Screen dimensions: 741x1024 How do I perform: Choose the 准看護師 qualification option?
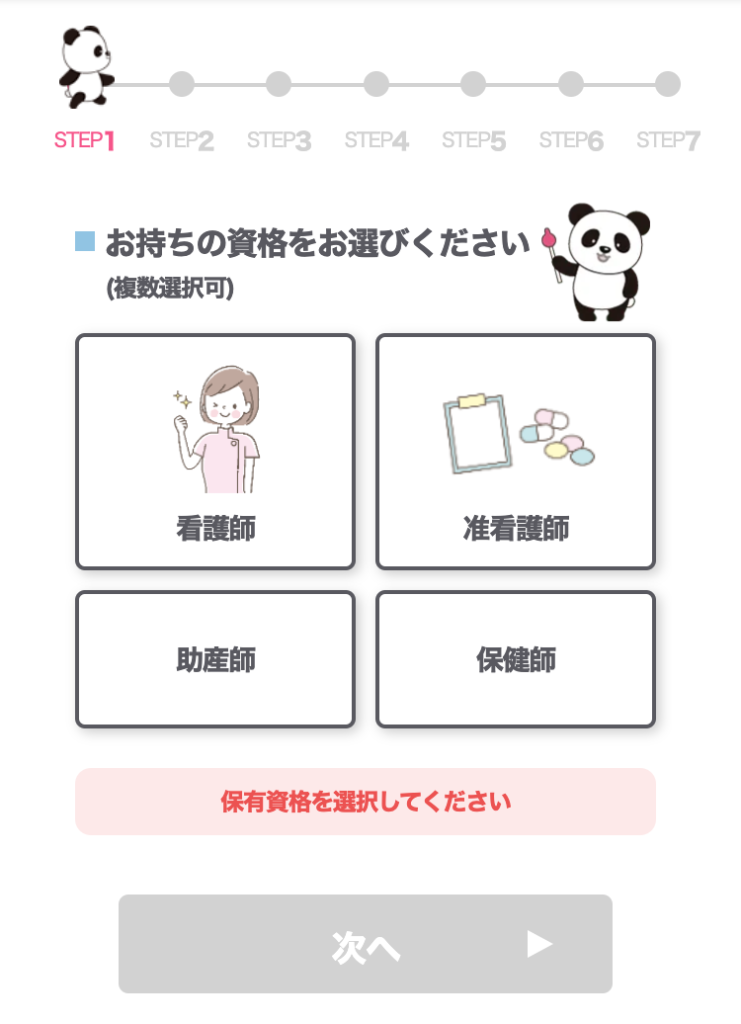(515, 452)
